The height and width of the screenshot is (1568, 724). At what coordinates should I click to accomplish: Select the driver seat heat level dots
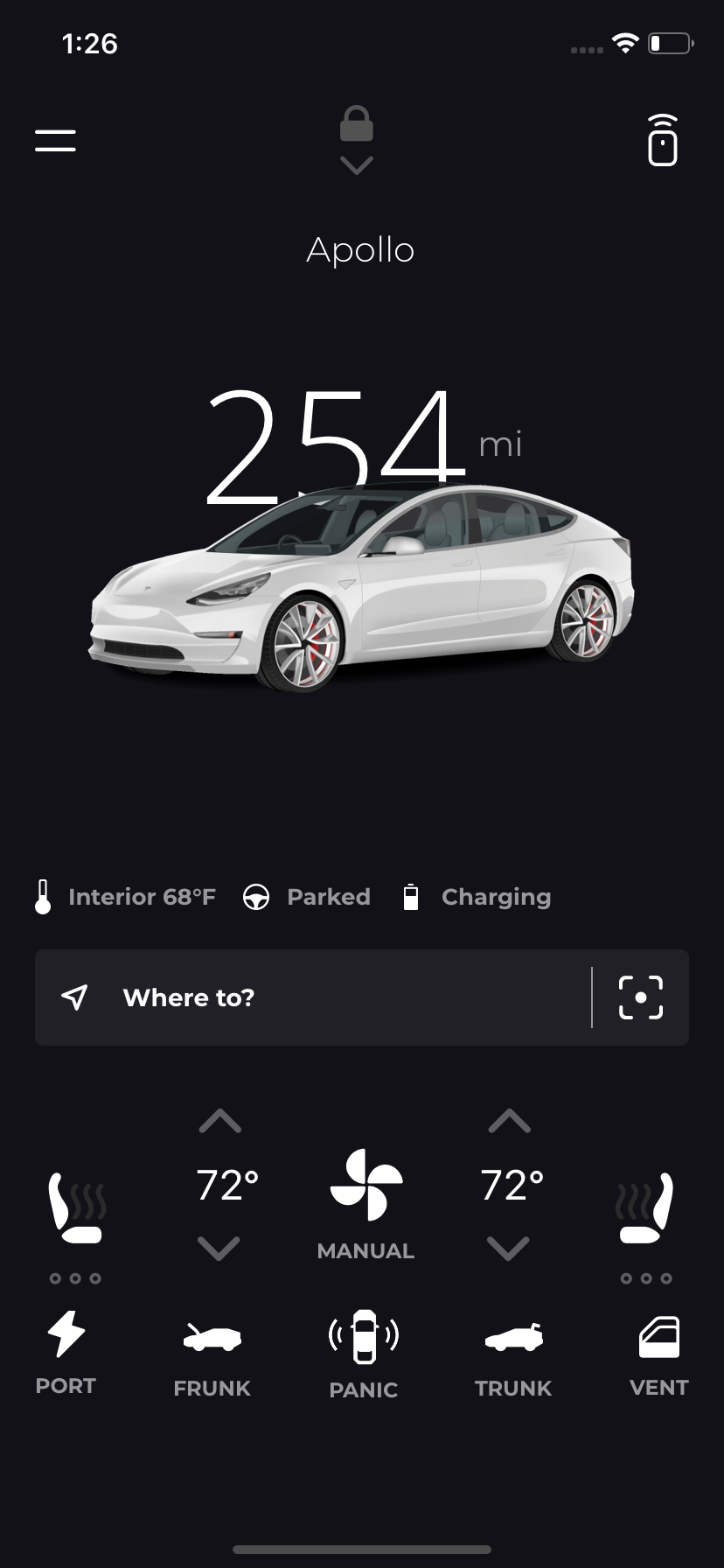74,1278
